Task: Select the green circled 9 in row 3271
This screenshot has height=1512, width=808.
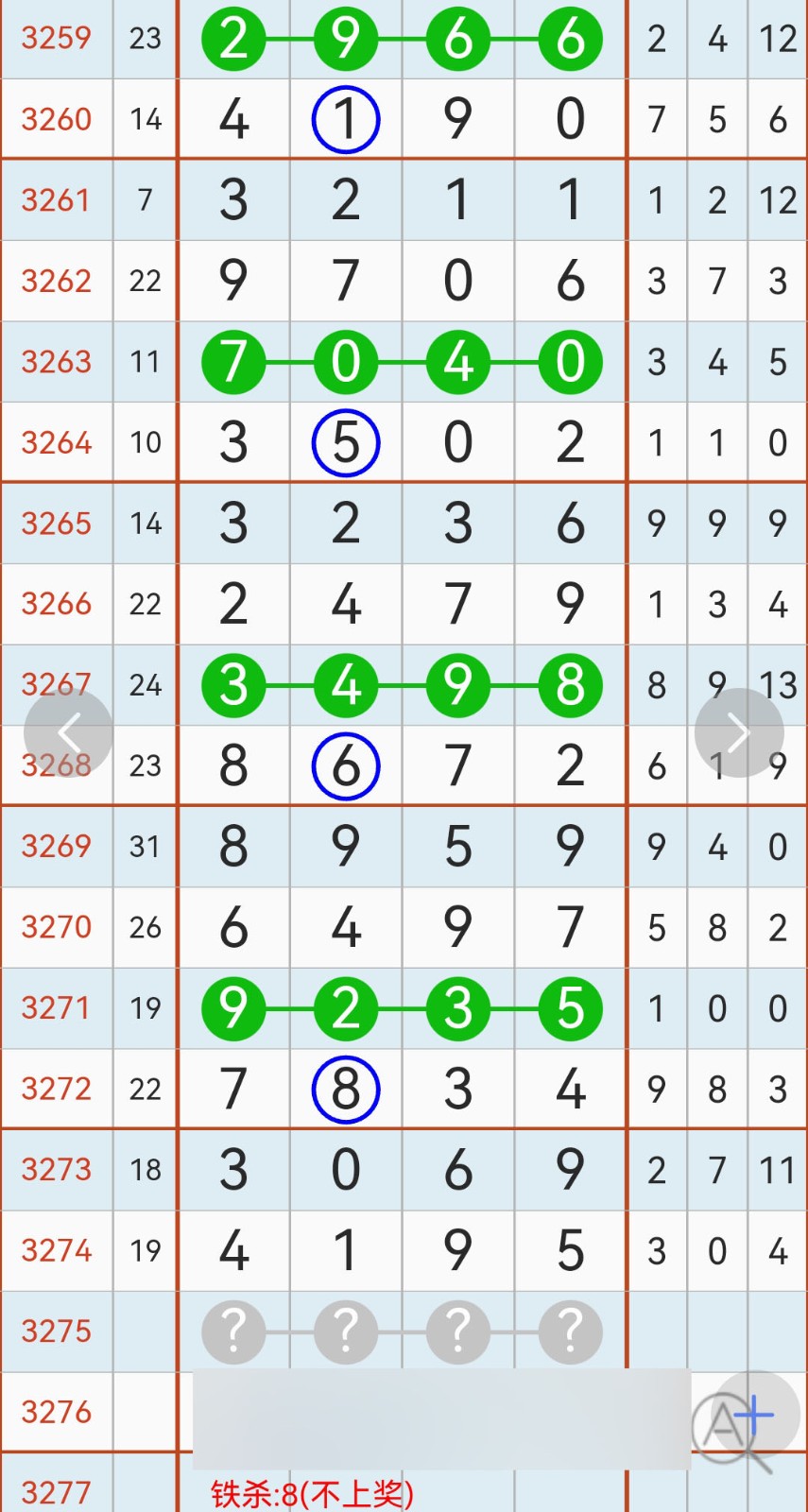Action: pyautogui.click(x=233, y=1008)
